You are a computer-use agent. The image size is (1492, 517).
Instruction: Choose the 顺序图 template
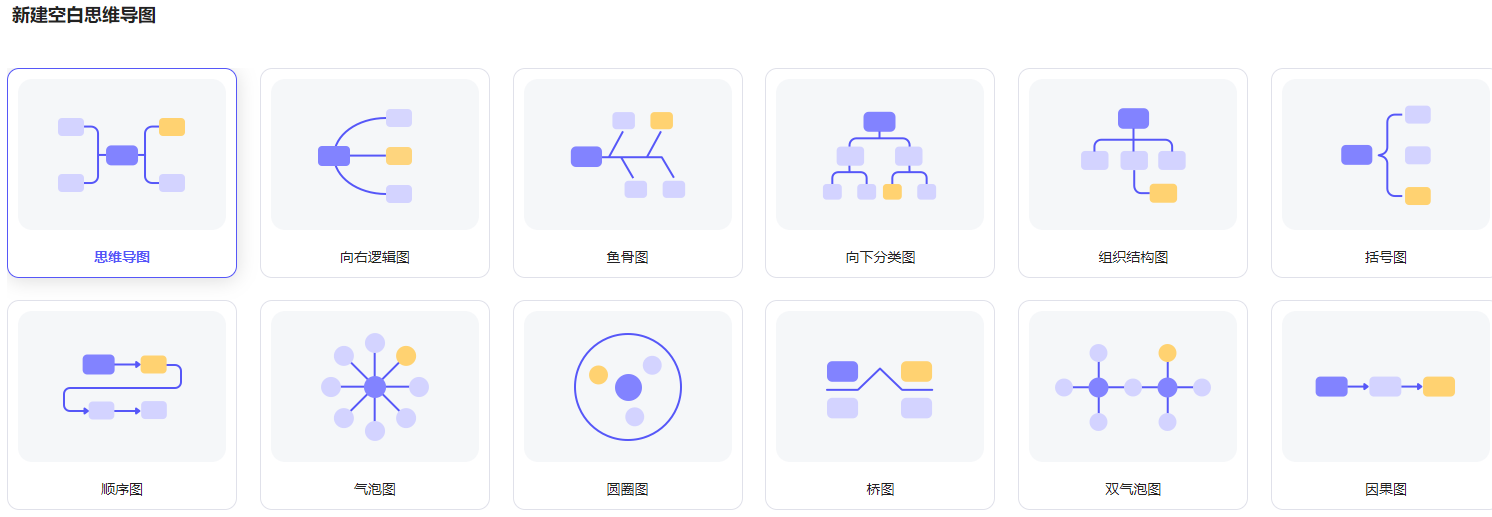point(122,404)
